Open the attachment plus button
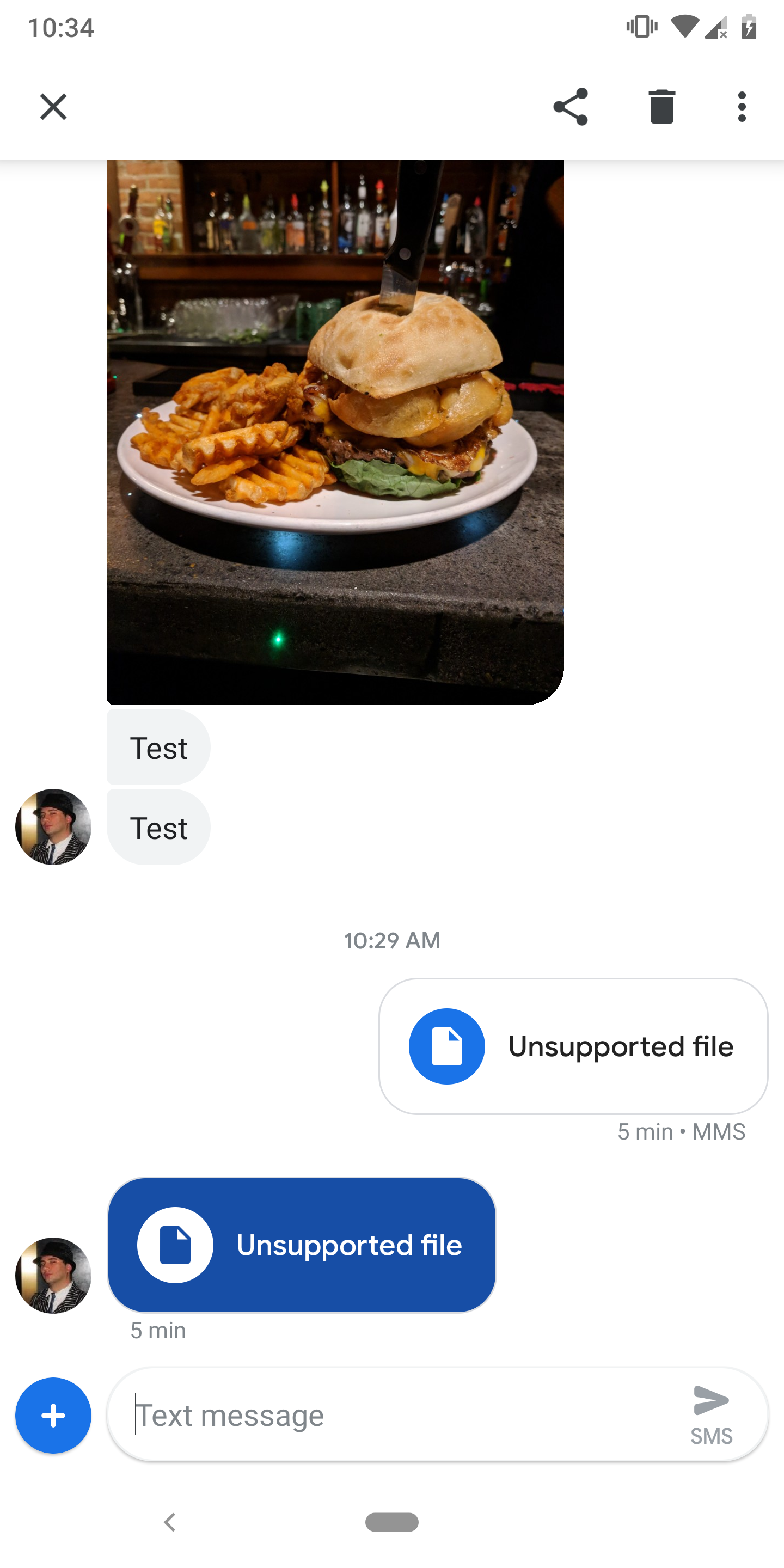Image resolution: width=784 pixels, height=1568 pixels. click(x=53, y=1415)
